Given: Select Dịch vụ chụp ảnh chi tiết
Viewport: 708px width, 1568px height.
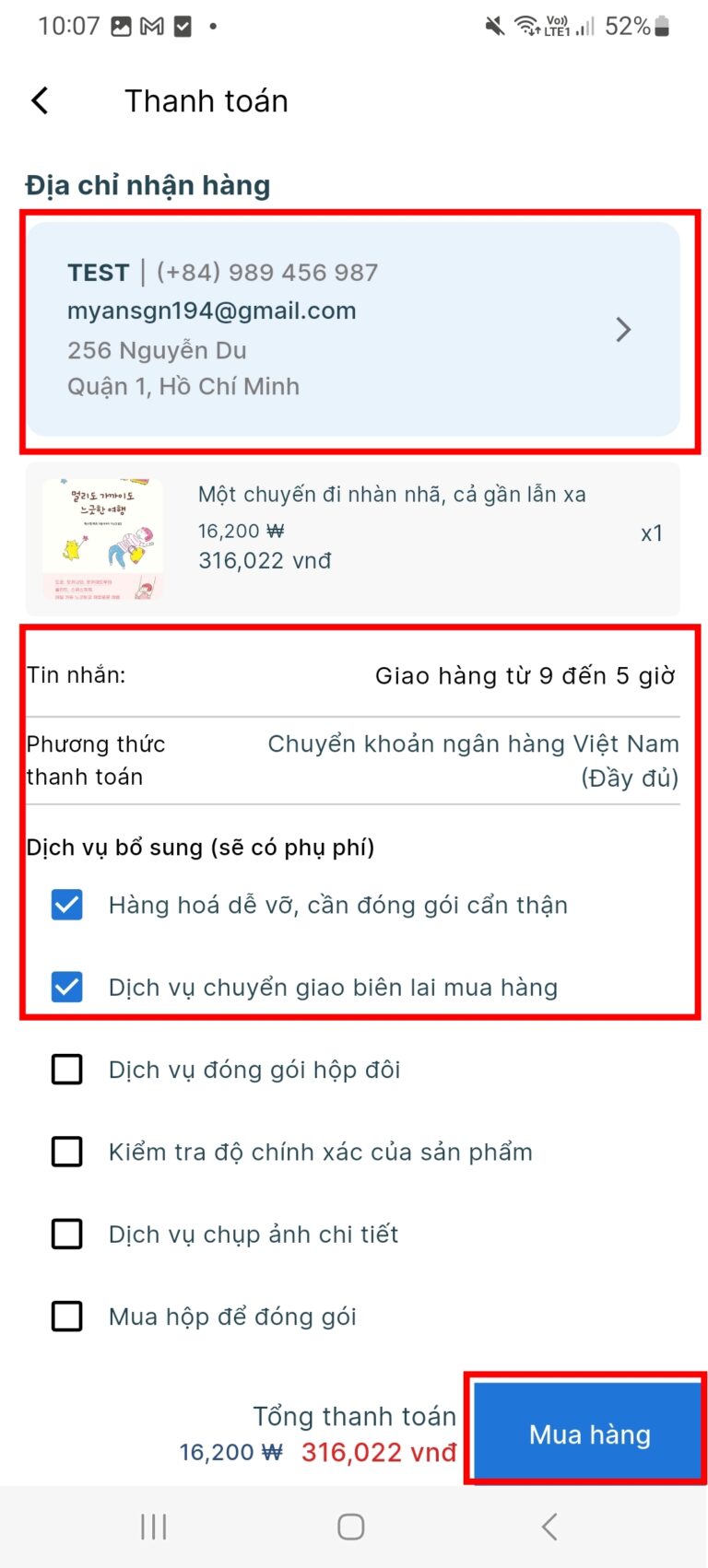Looking at the screenshot, I should (67, 1234).
